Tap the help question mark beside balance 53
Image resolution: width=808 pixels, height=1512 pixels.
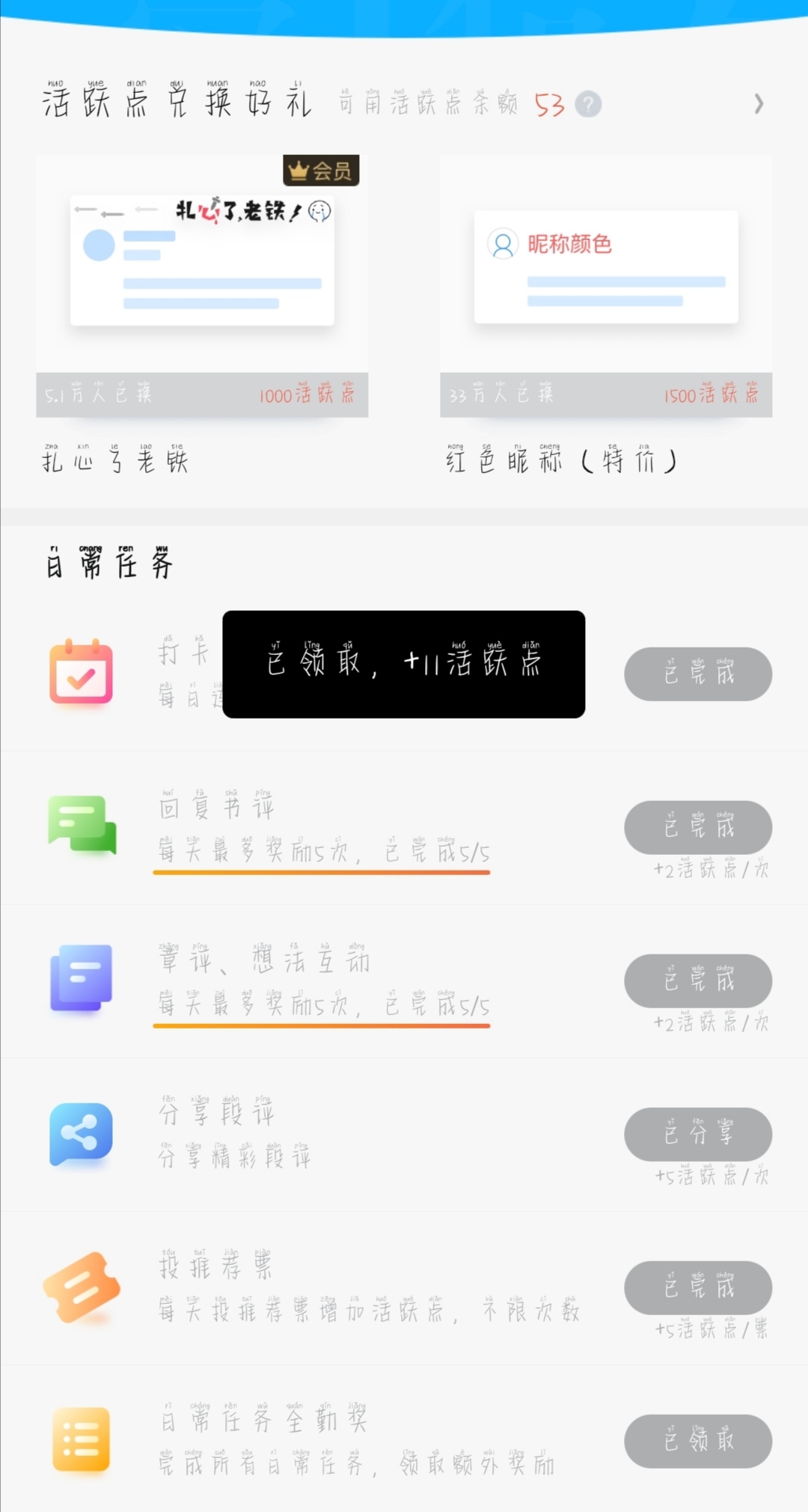588,104
